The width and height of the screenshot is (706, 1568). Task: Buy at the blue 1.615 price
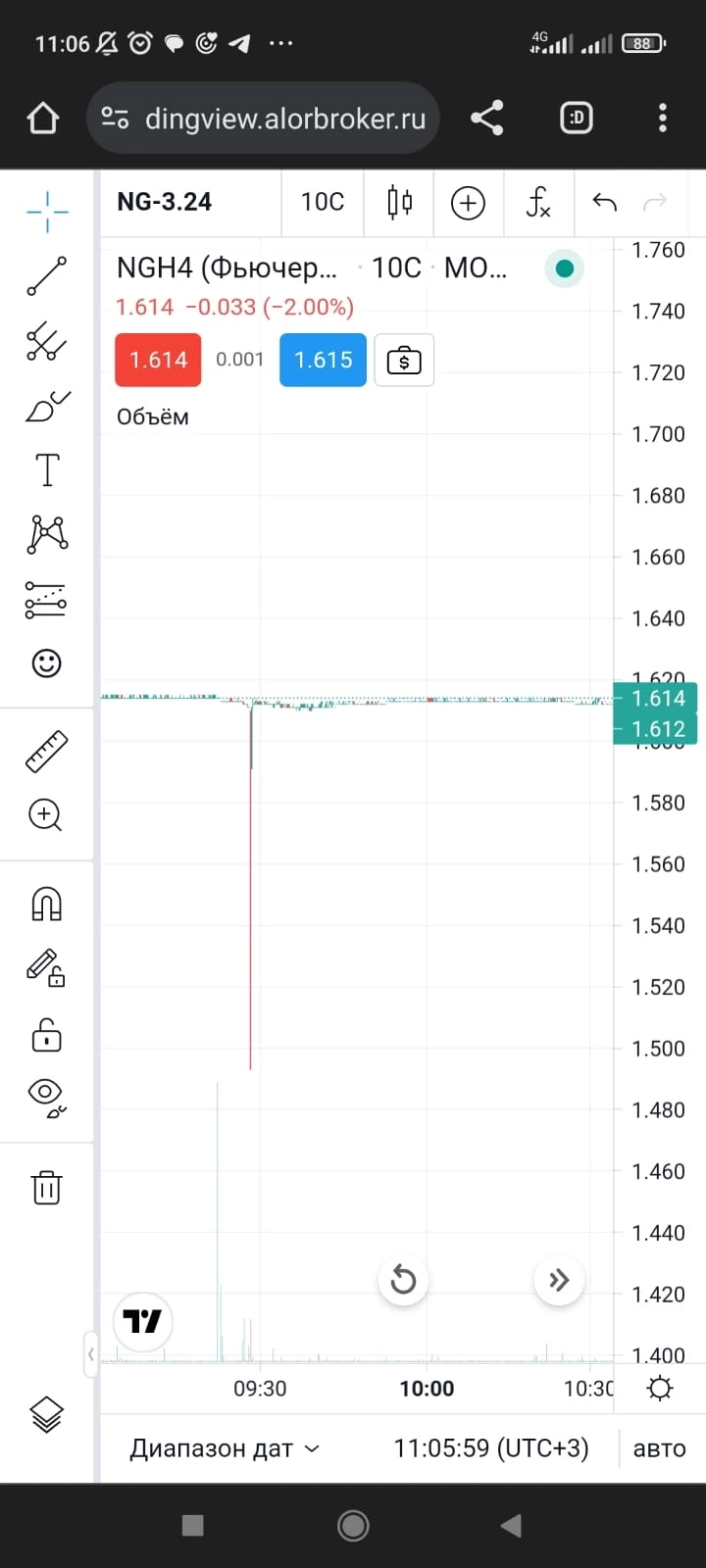(x=323, y=360)
